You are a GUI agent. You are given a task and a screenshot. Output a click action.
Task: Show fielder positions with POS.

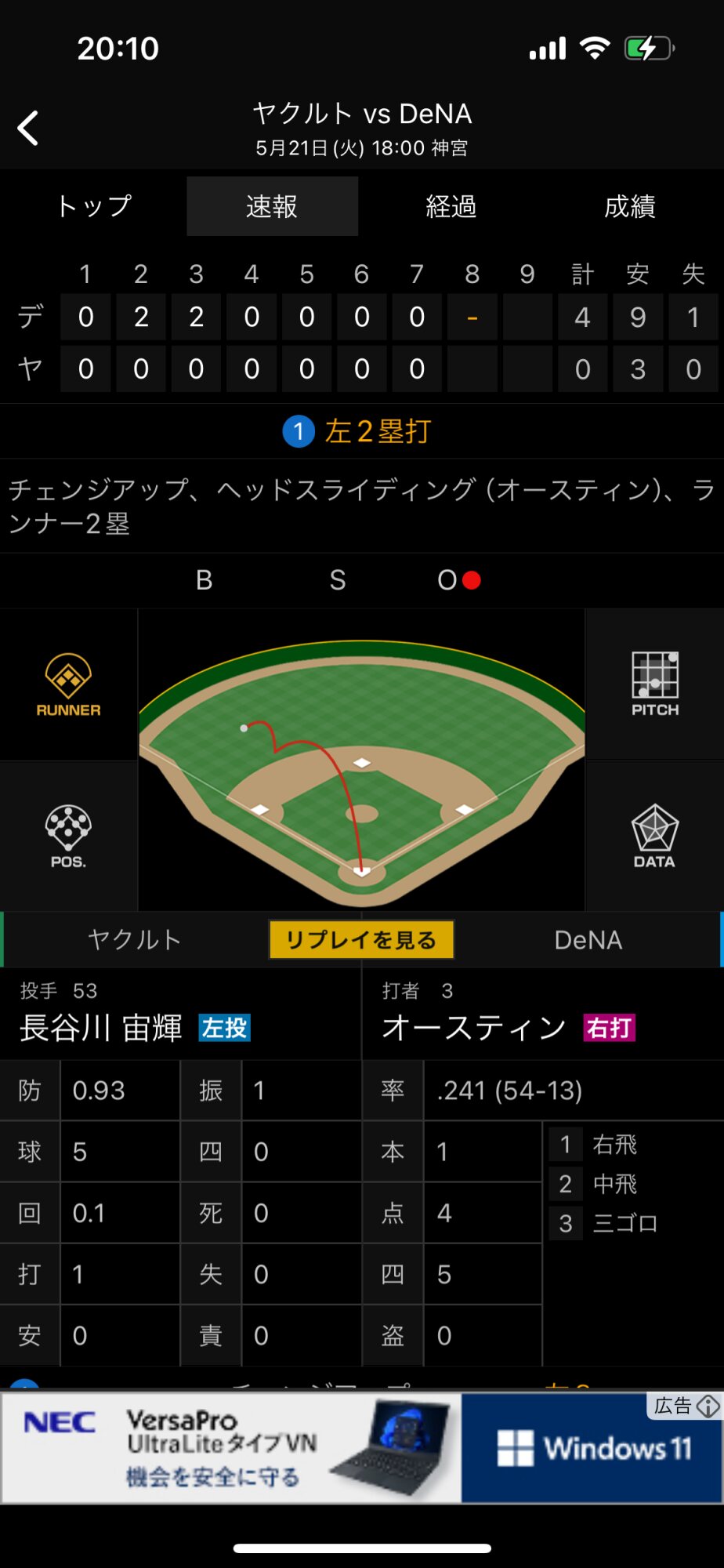68,837
